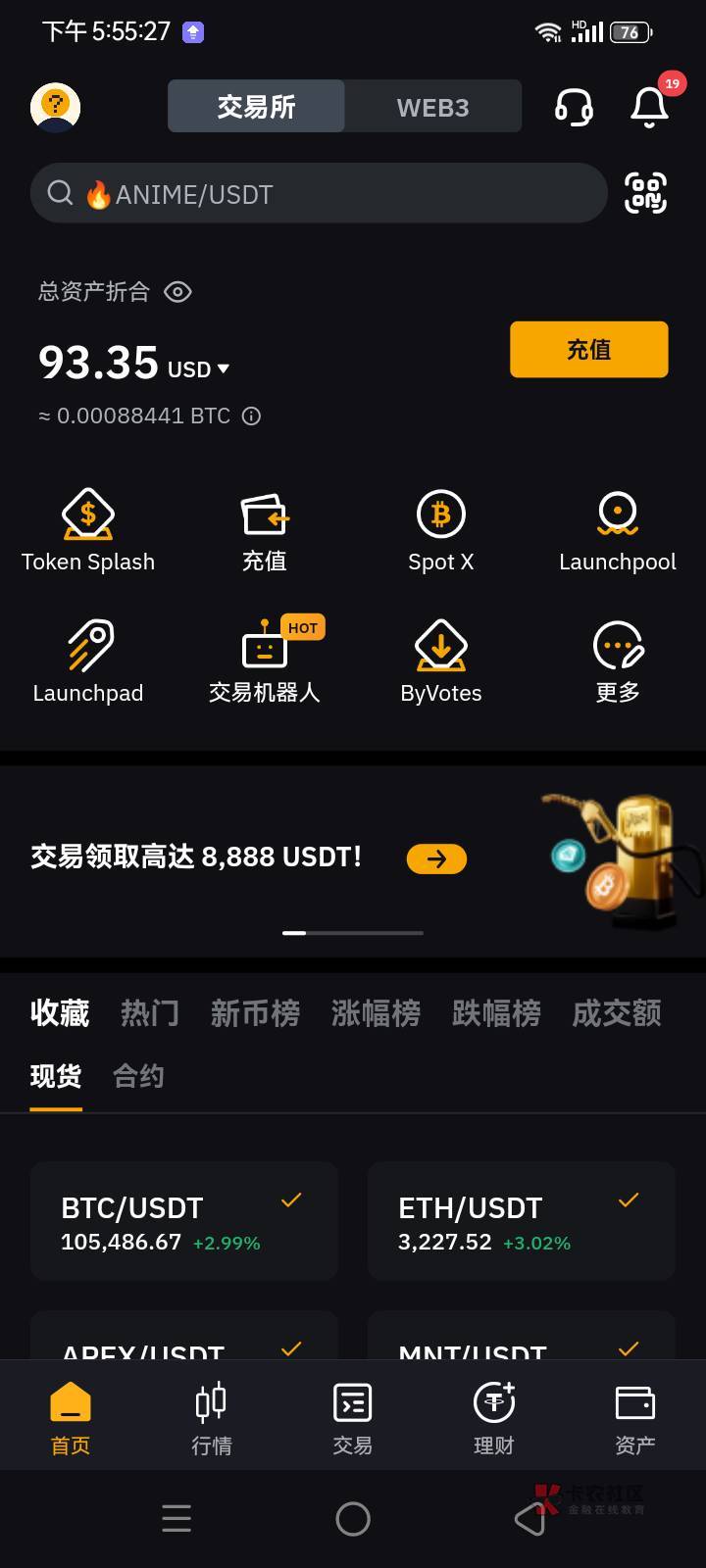Image resolution: width=706 pixels, height=1568 pixels.
Task: Unfavorite the ETH/USDT pair checkmark
Action: (629, 1200)
